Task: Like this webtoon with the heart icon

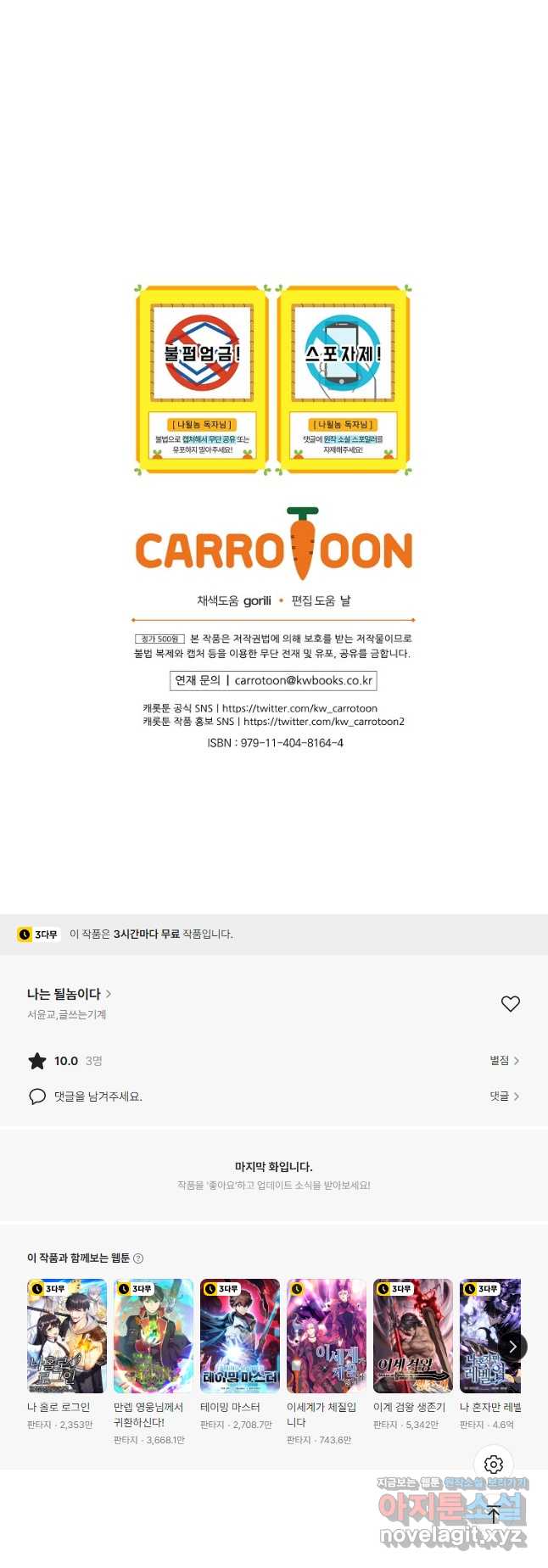Action: [x=510, y=1004]
